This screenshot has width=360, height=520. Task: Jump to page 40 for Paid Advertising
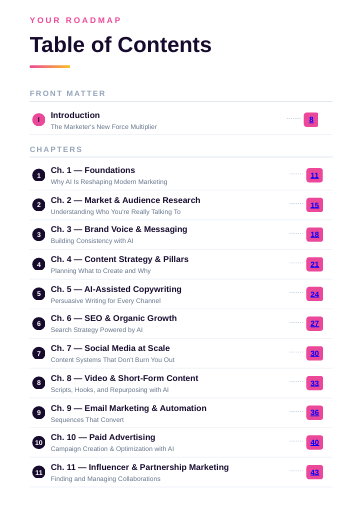click(x=315, y=442)
